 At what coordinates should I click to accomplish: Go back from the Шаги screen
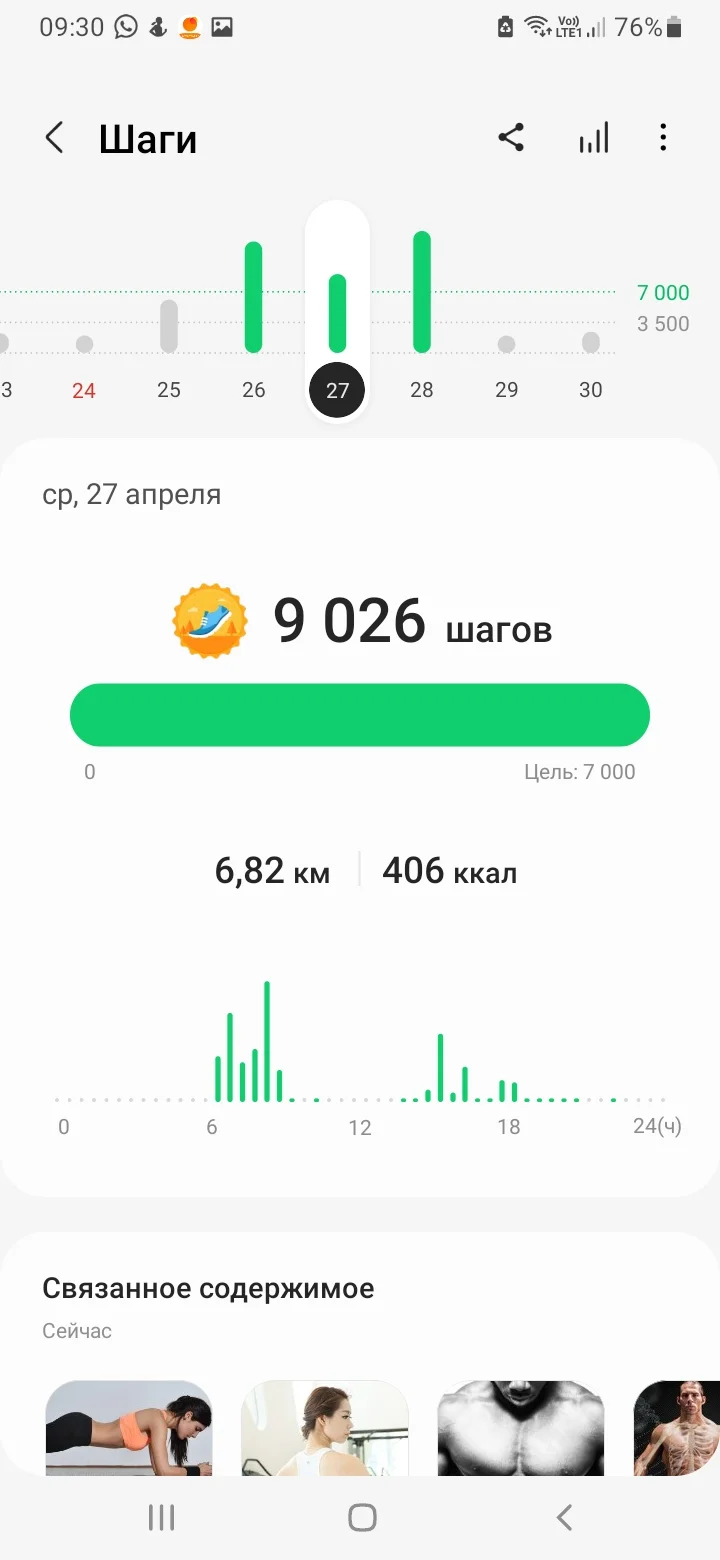pyautogui.click(x=55, y=138)
